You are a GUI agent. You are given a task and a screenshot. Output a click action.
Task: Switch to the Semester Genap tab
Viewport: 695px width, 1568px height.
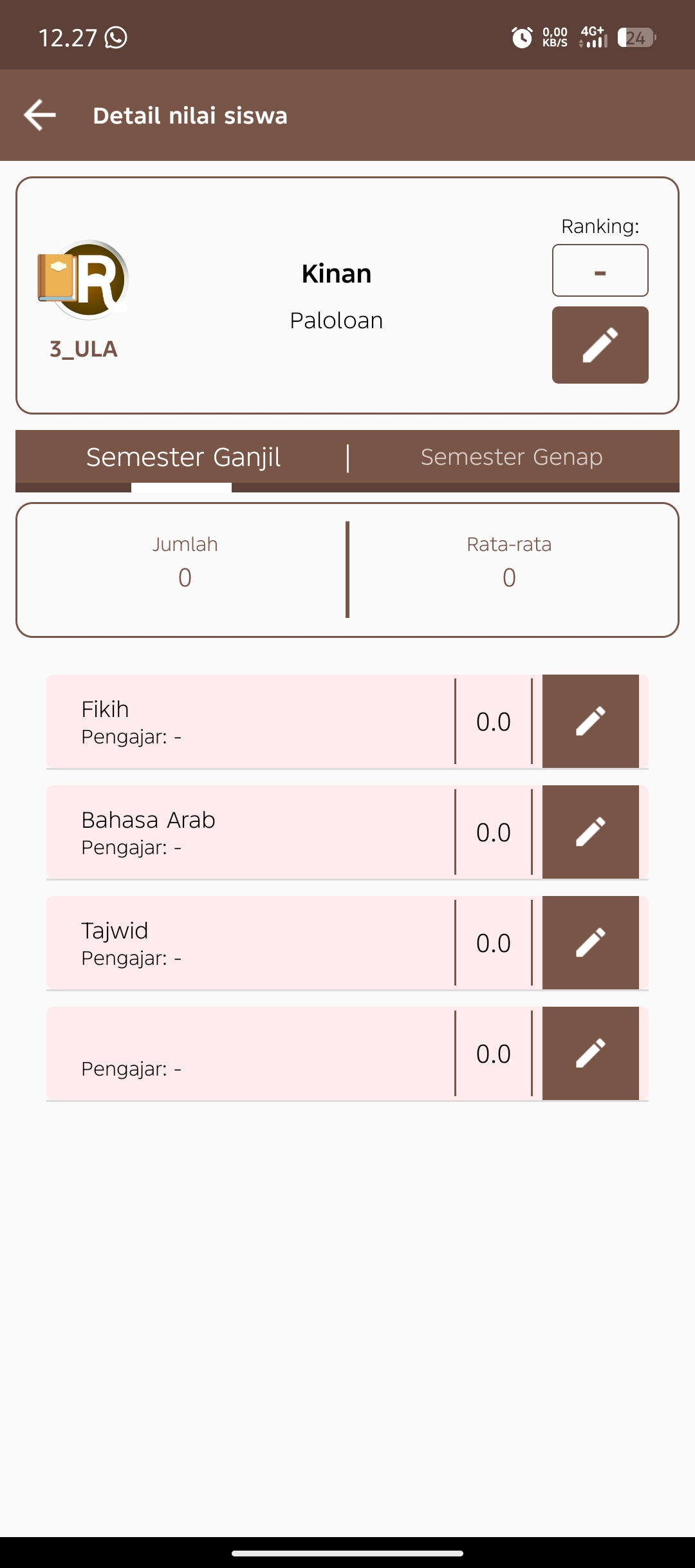[x=512, y=458]
